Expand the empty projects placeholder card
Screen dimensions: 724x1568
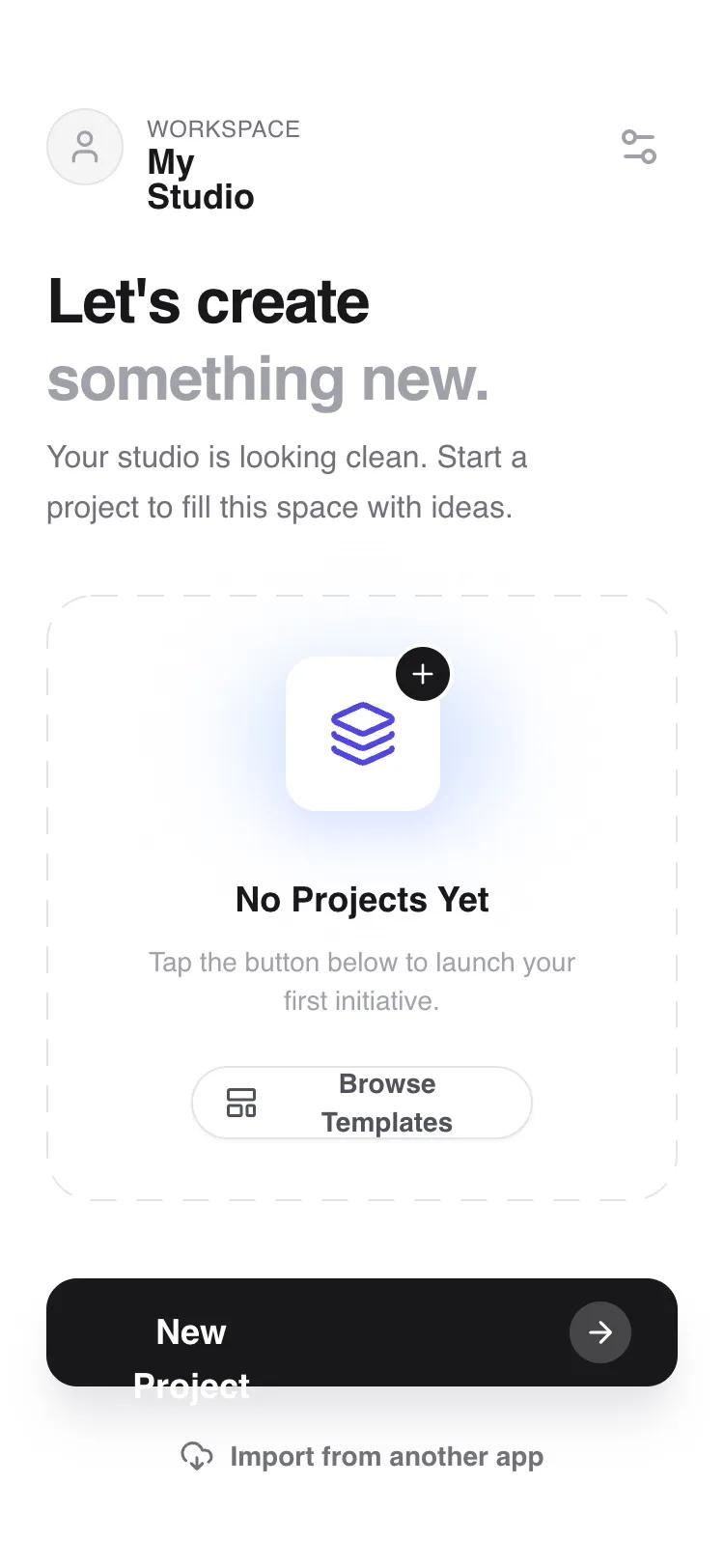[x=362, y=894]
